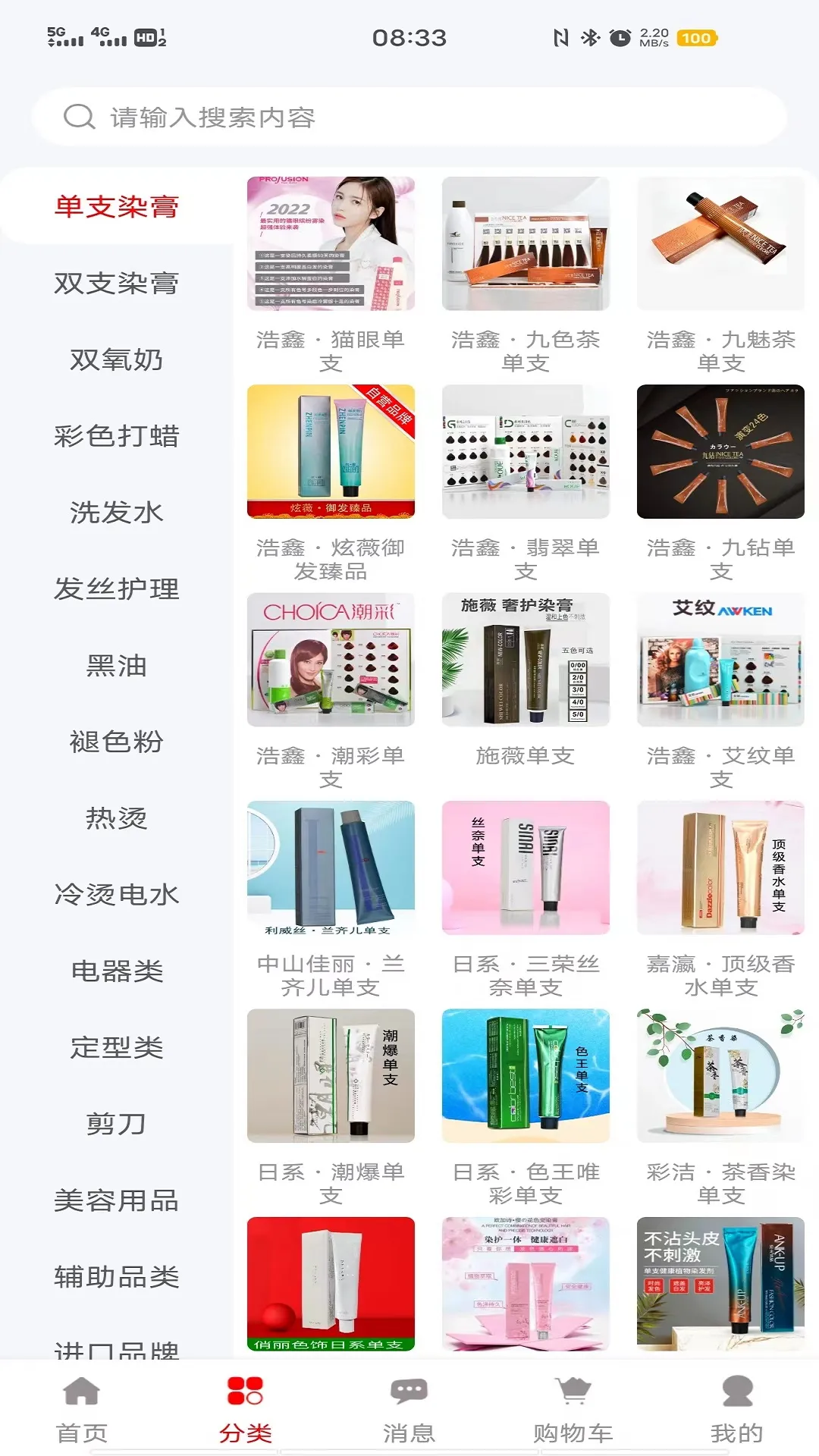
Task: Open the 购物车 shopping cart icon
Action: 573,1407
